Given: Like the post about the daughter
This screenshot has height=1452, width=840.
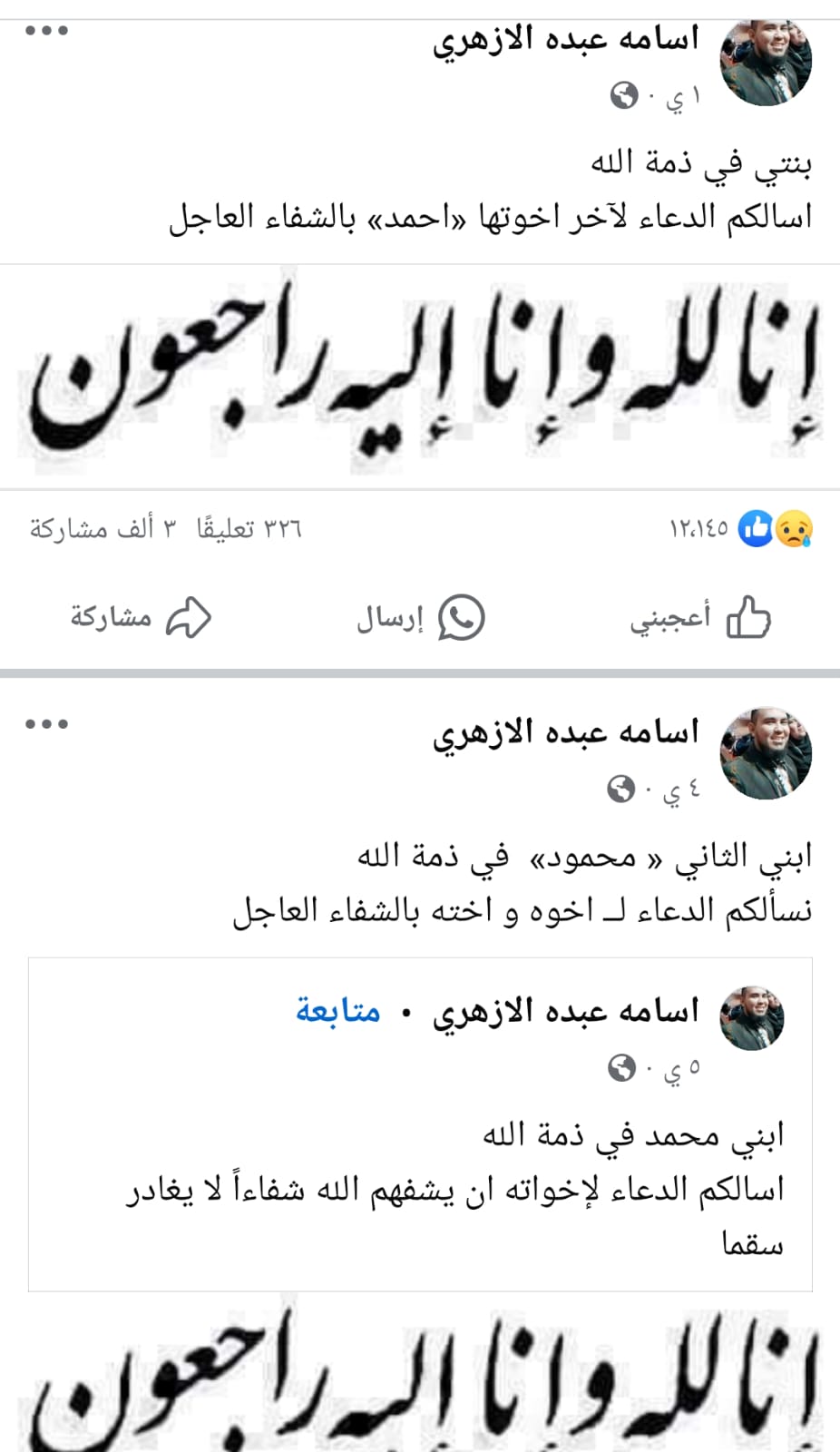Looking at the screenshot, I should pos(700,618).
